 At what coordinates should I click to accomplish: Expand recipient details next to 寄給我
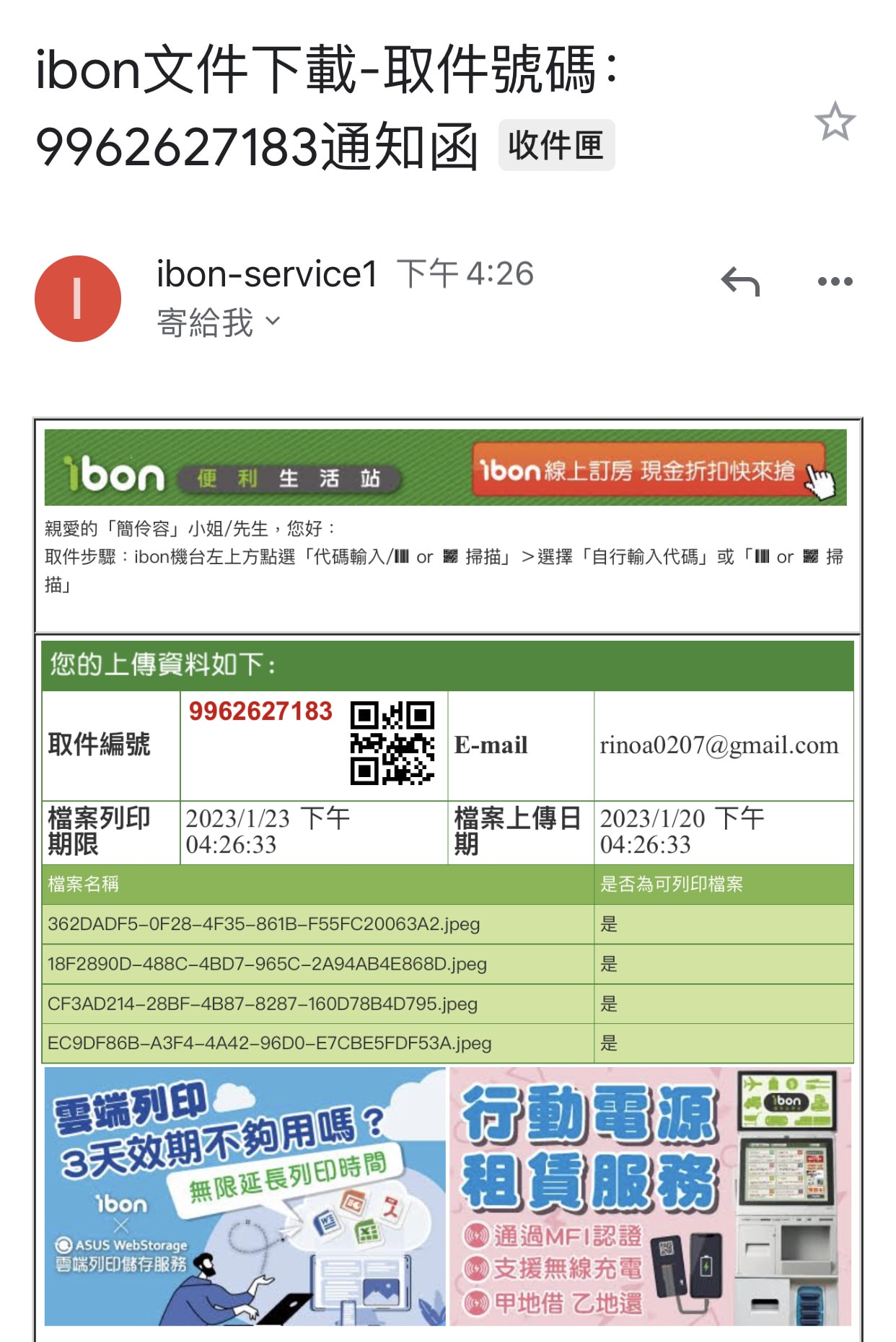point(272,321)
